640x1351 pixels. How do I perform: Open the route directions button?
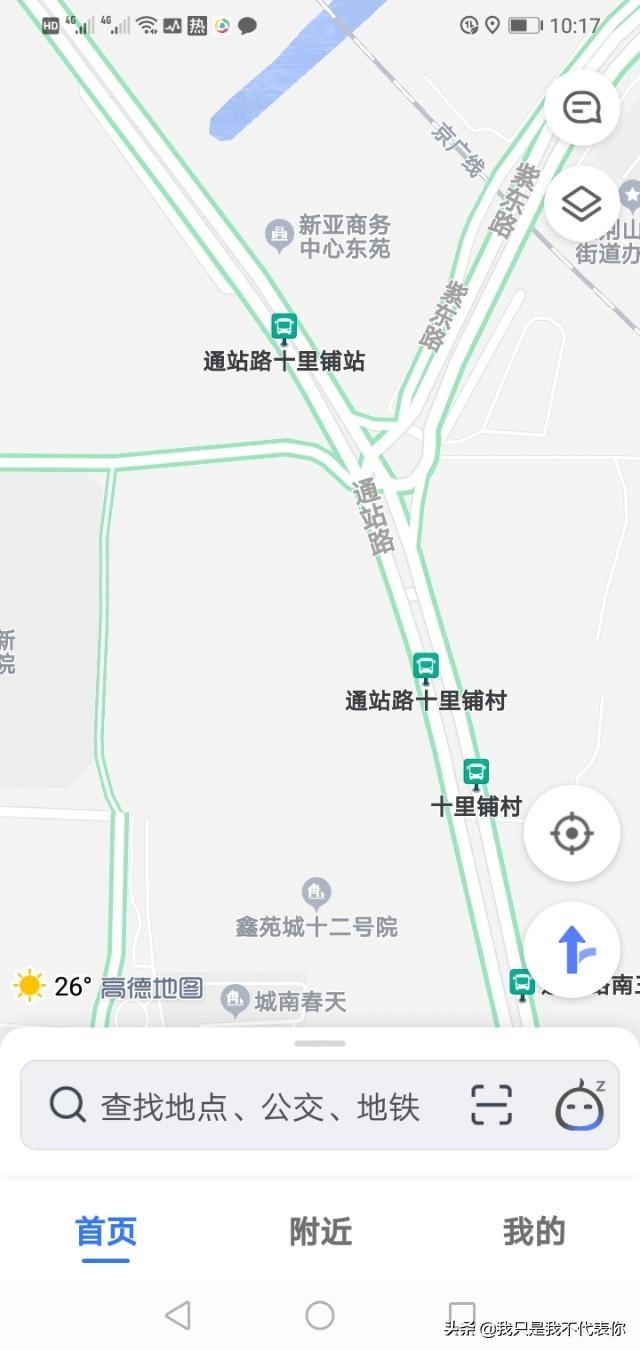point(572,950)
